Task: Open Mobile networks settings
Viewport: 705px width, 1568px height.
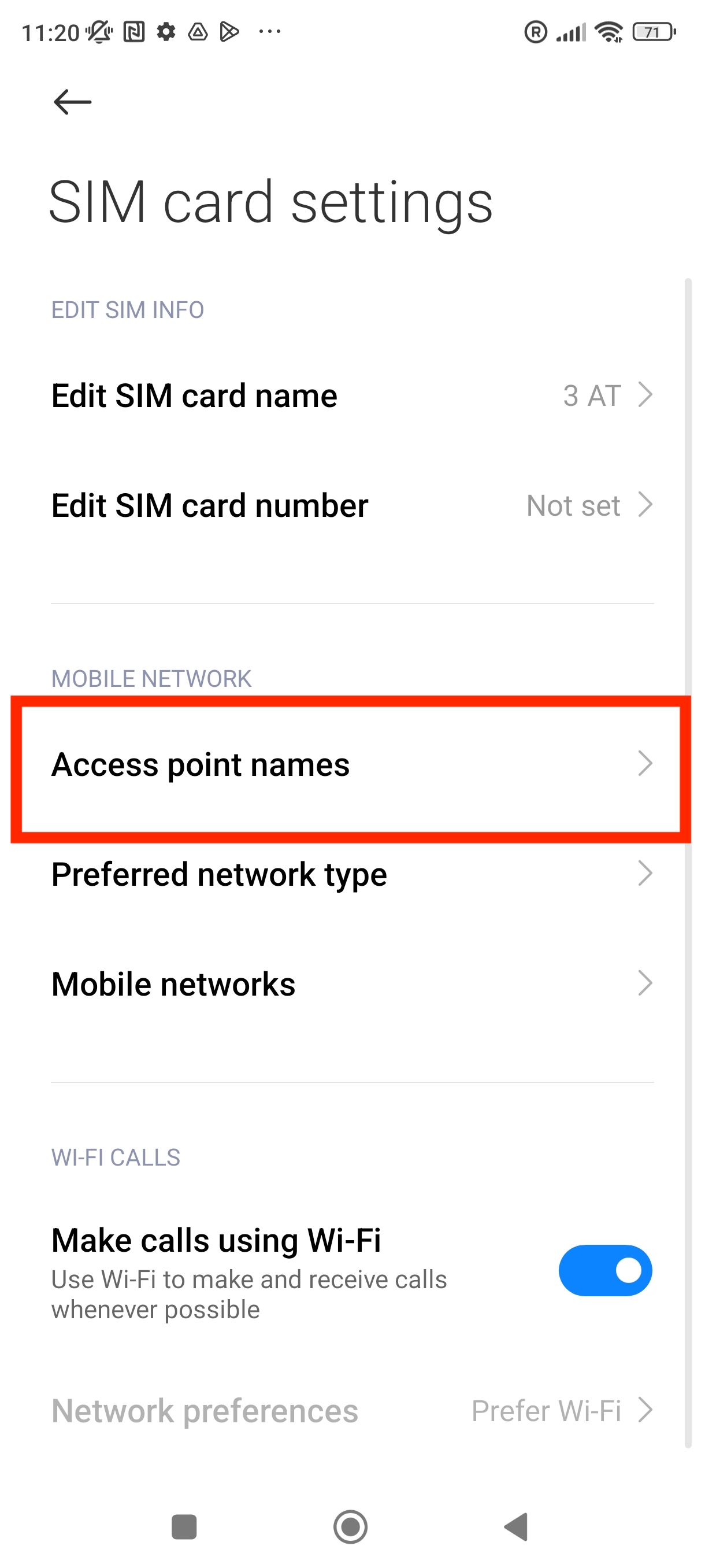Action: tap(351, 983)
